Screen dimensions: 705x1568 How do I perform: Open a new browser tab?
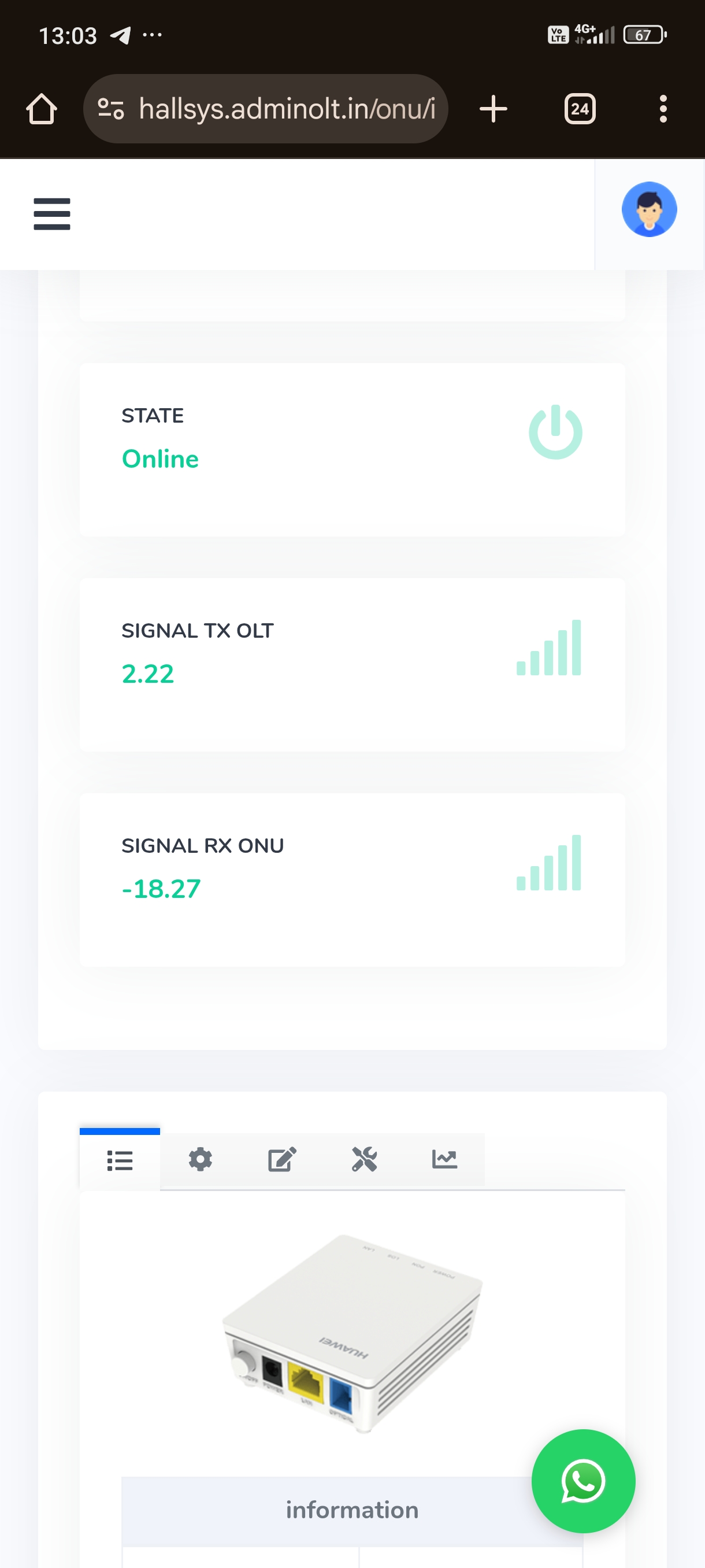(x=493, y=109)
